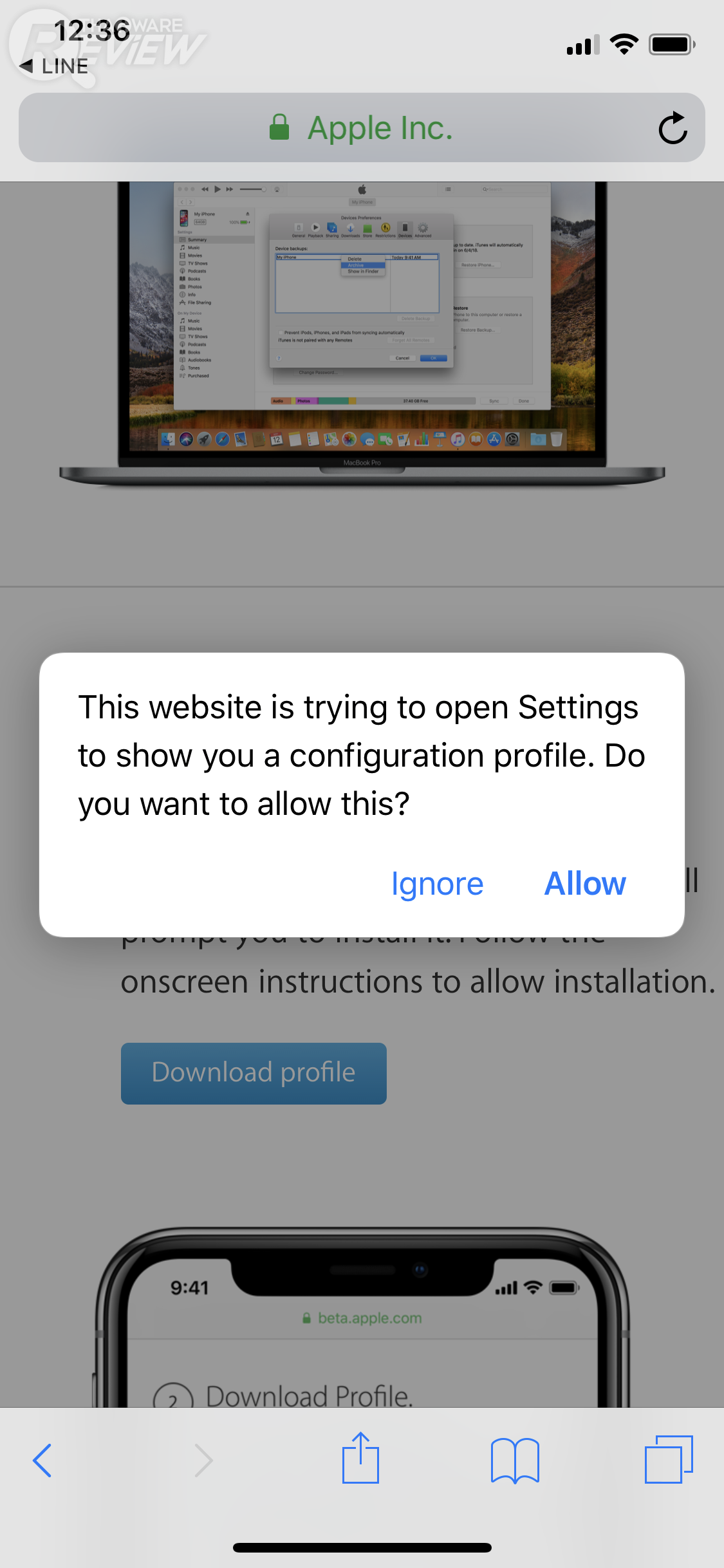Image resolution: width=724 pixels, height=1568 pixels.
Task: Open Safari bookmarks
Action: click(x=514, y=1460)
